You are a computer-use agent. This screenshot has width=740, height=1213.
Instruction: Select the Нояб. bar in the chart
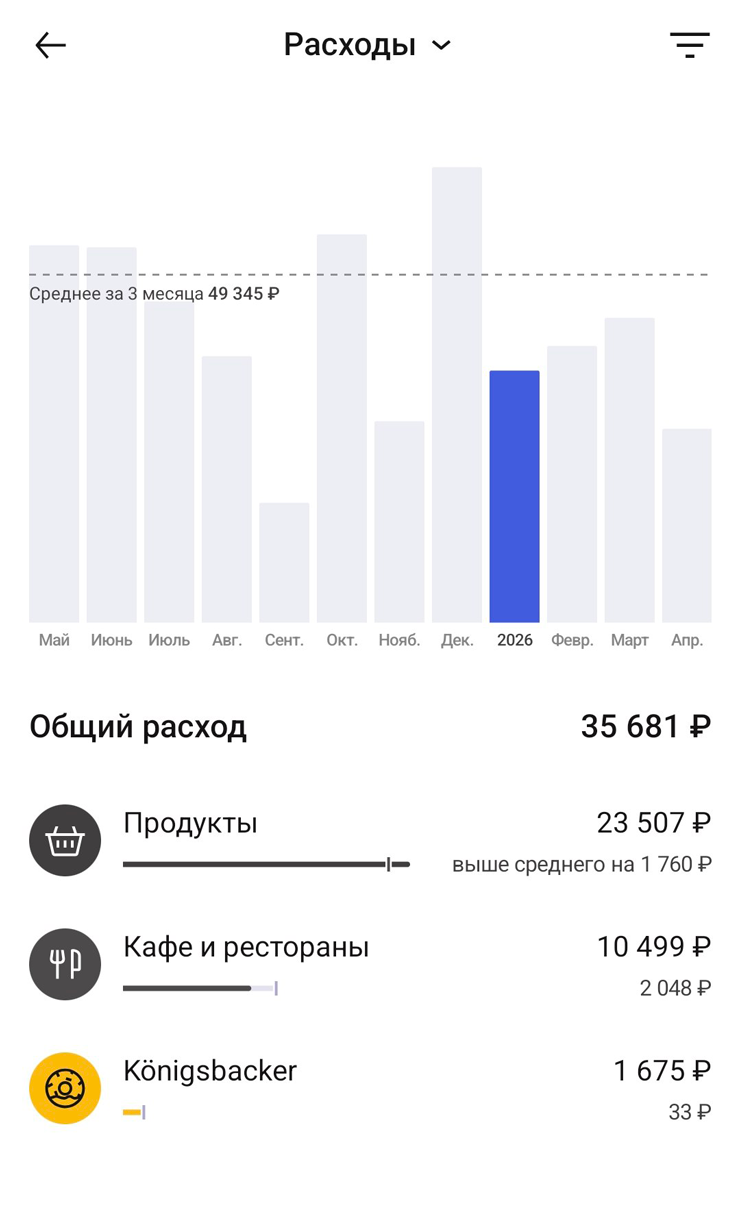coord(399,521)
